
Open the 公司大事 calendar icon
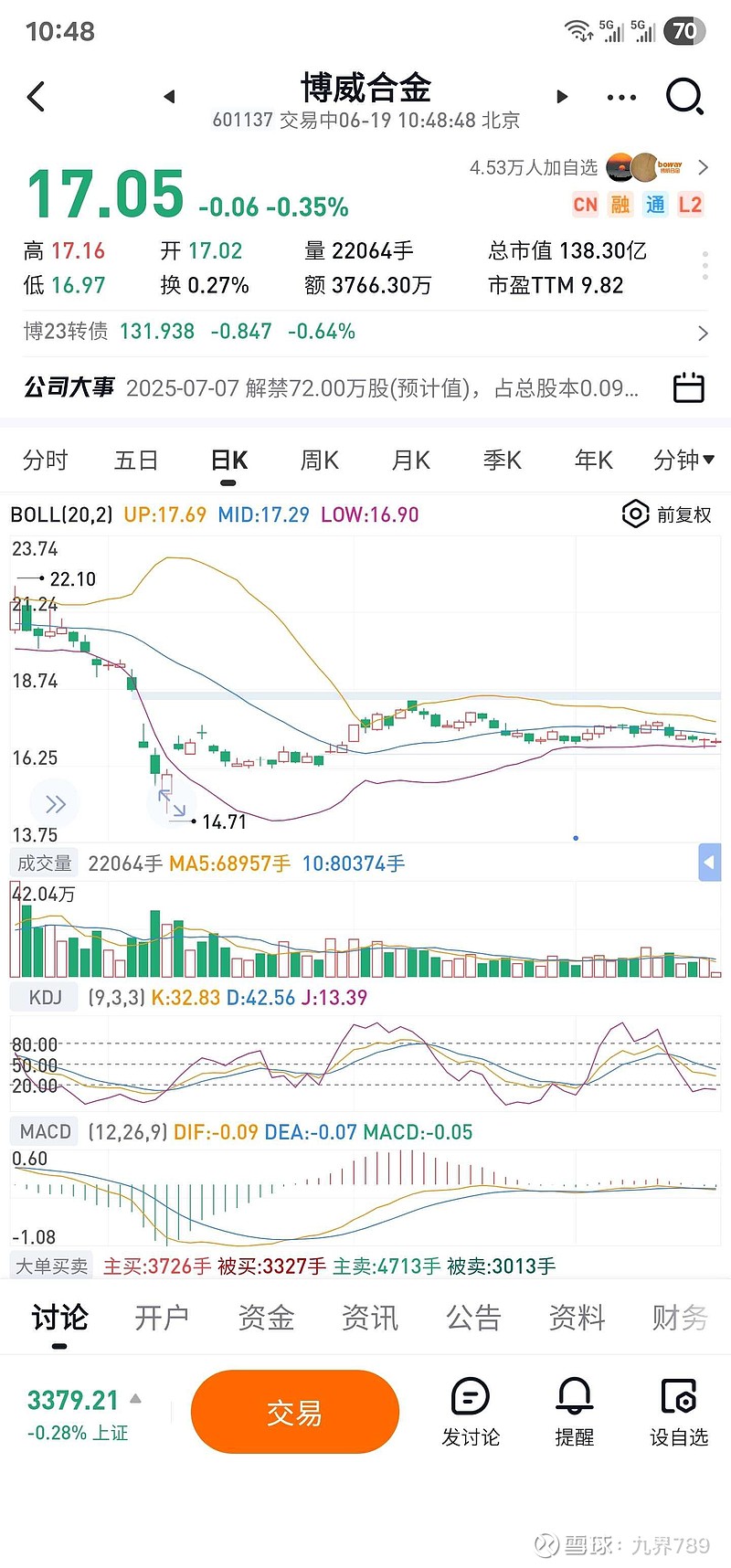click(688, 387)
